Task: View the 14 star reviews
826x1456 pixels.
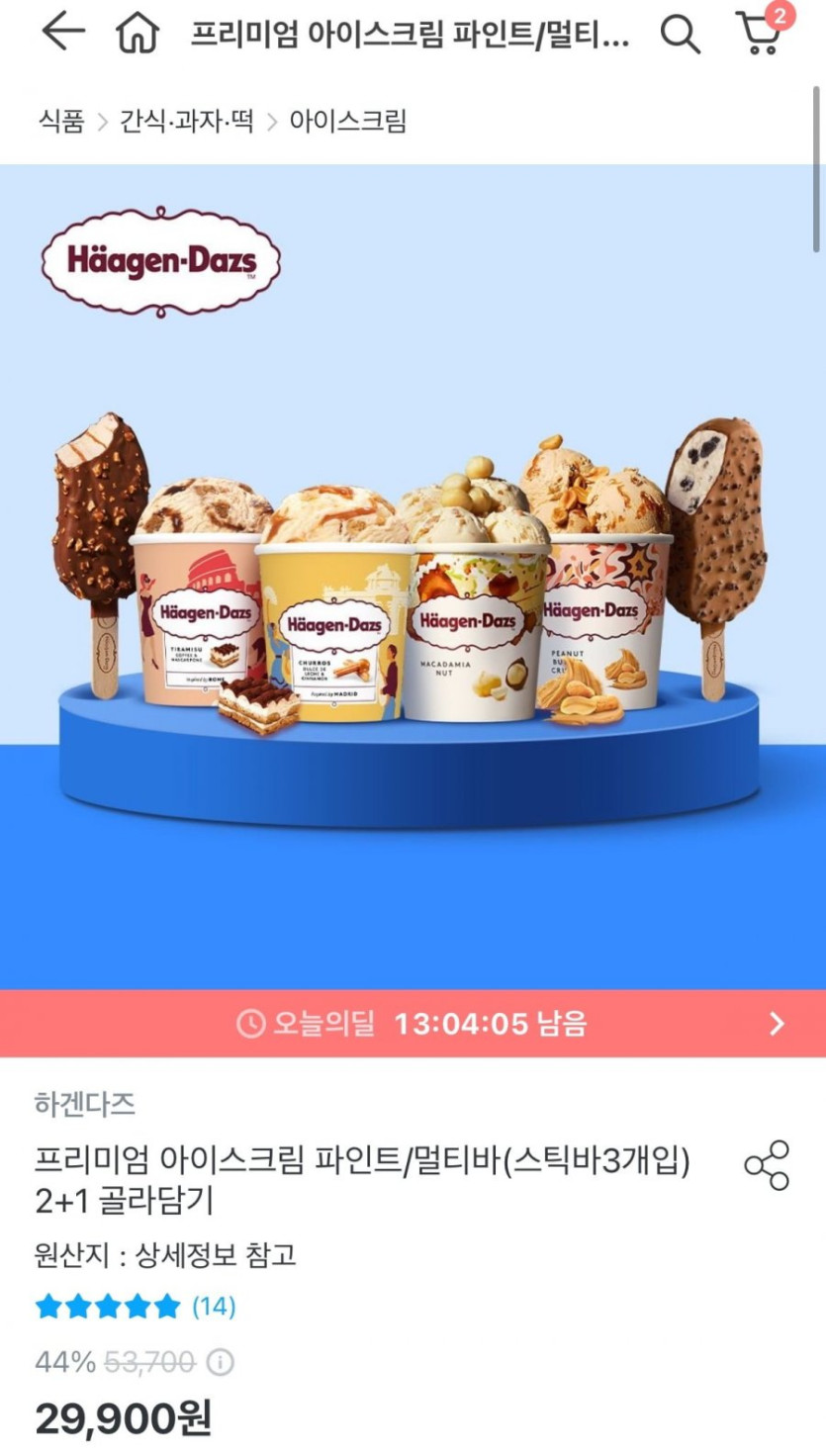Action: 136,1307
